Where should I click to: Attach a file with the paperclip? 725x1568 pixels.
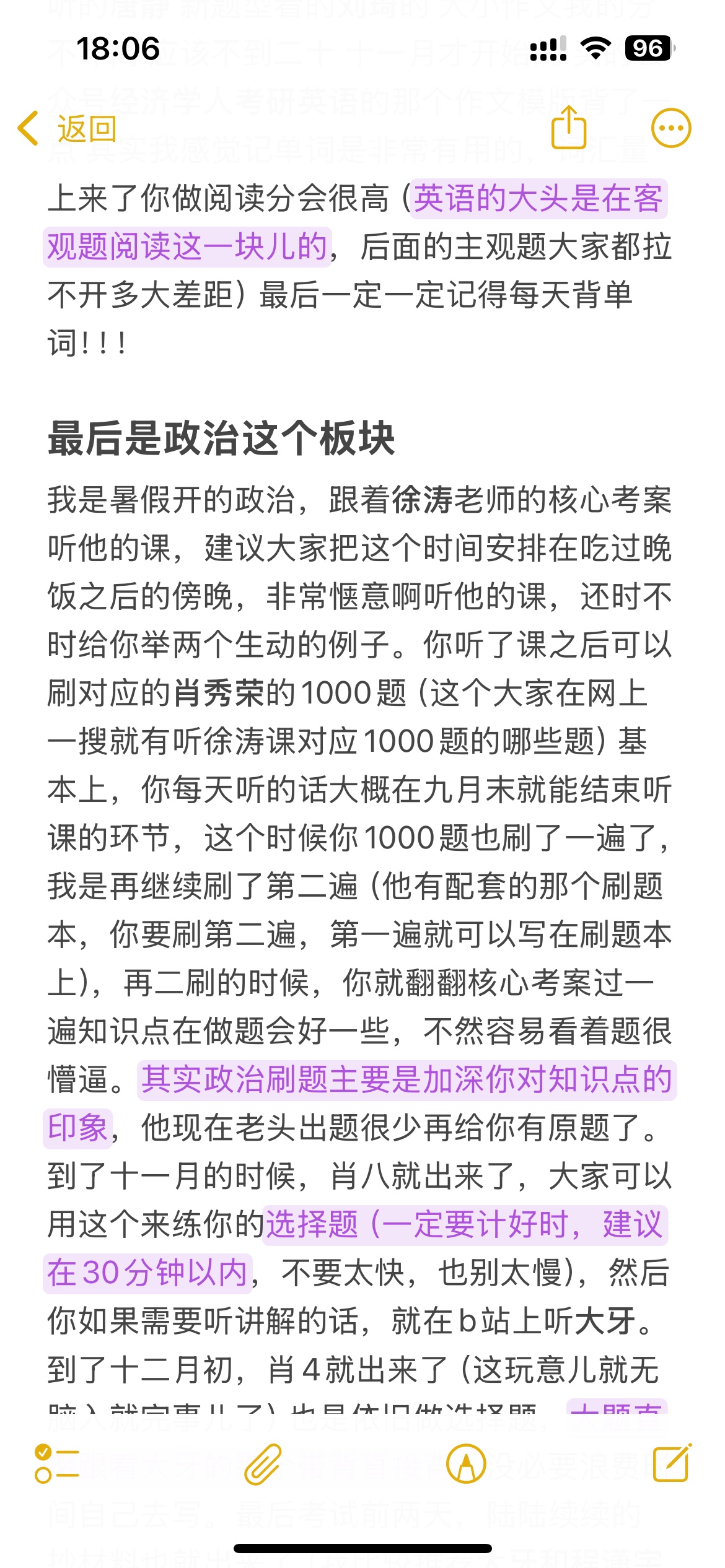tap(263, 1464)
